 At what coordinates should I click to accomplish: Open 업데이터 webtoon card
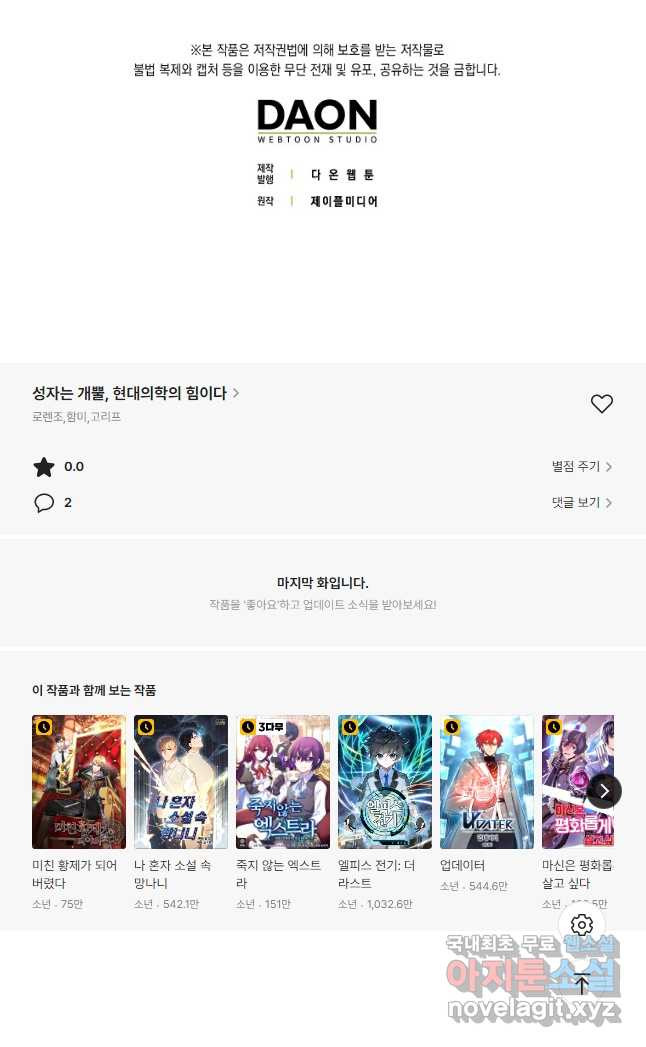coord(487,782)
